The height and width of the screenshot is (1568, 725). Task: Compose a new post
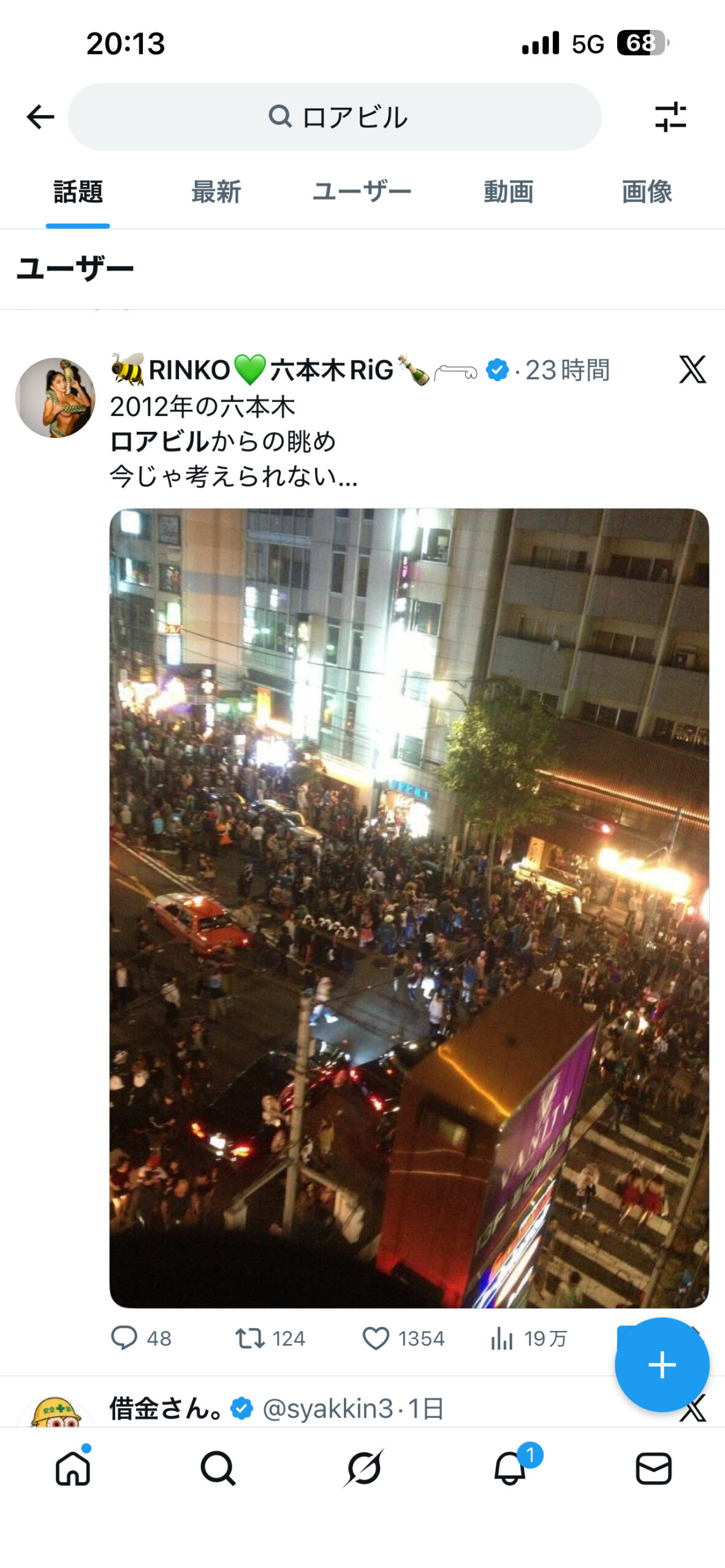click(x=662, y=1365)
